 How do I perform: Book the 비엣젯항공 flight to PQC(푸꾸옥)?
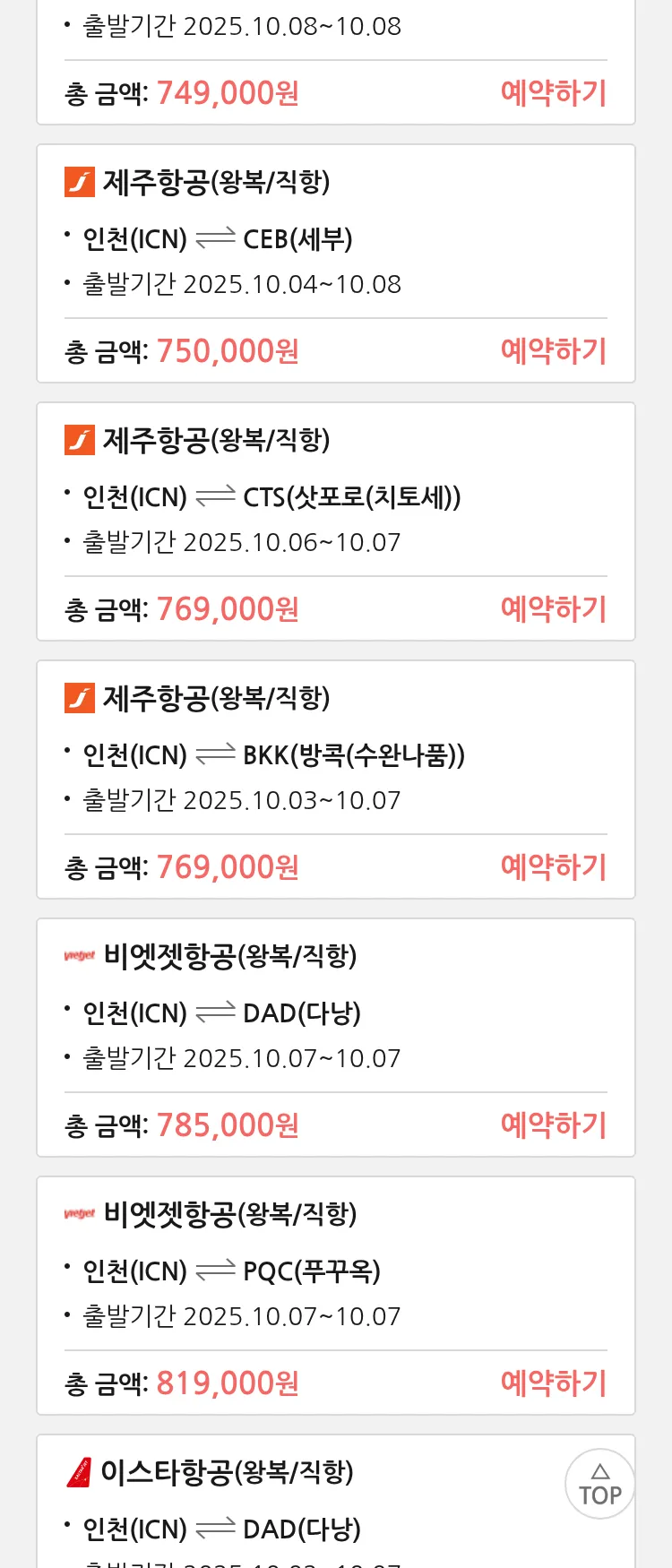pyautogui.click(x=553, y=1383)
